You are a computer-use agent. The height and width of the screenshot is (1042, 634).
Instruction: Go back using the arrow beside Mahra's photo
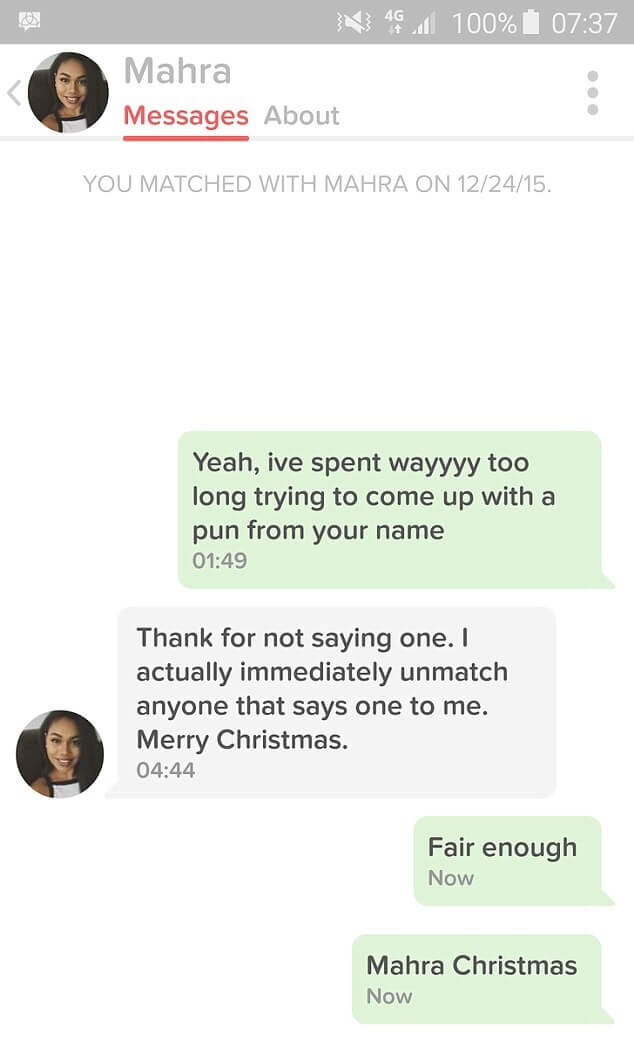pyautogui.click(x=14, y=93)
